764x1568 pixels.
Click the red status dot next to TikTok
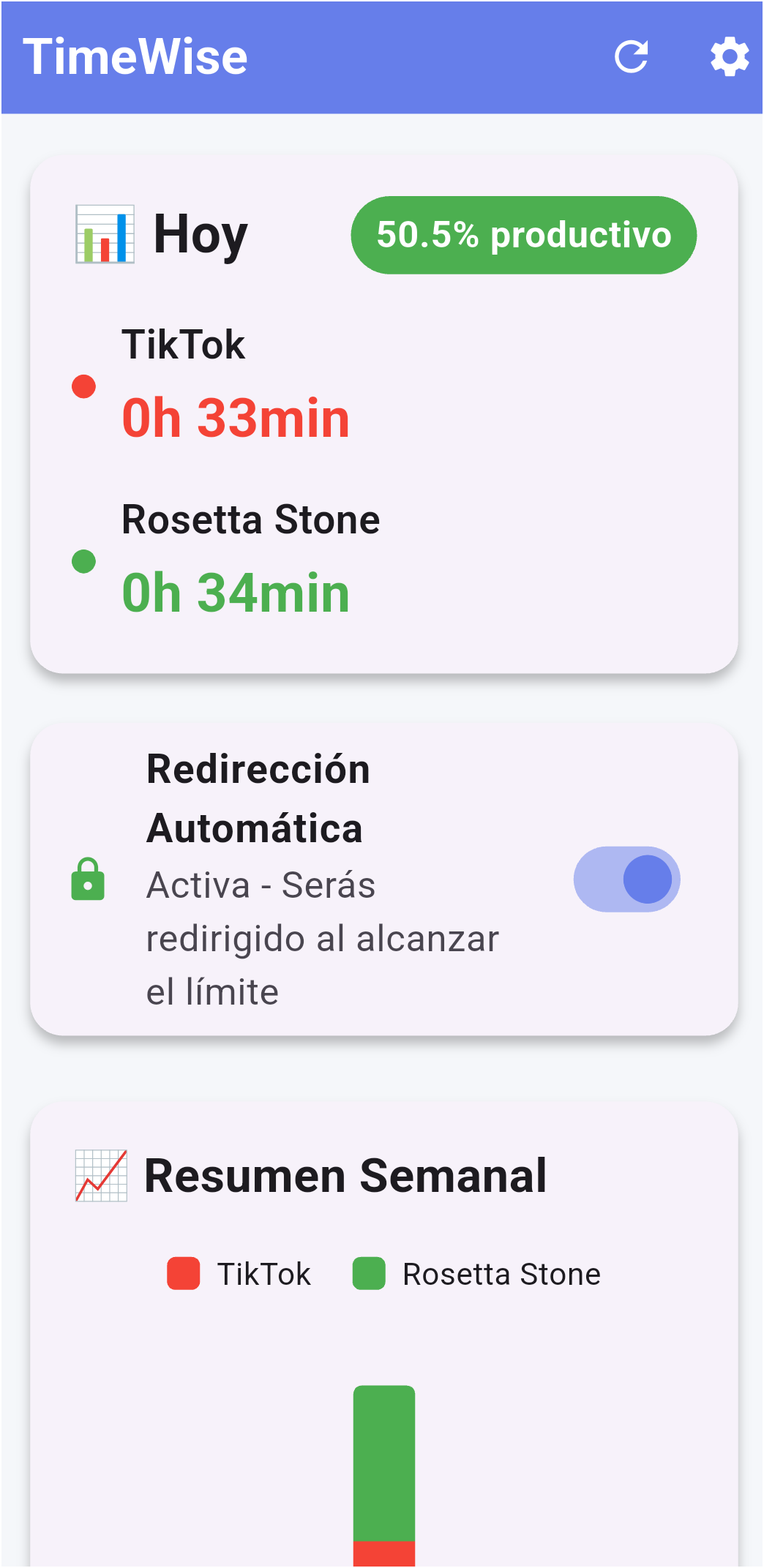click(83, 386)
